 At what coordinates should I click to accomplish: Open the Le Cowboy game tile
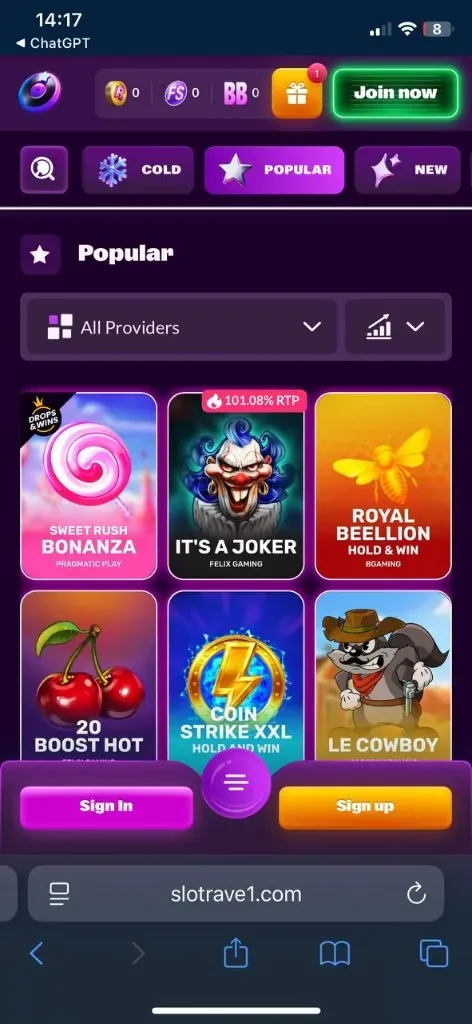tap(383, 676)
